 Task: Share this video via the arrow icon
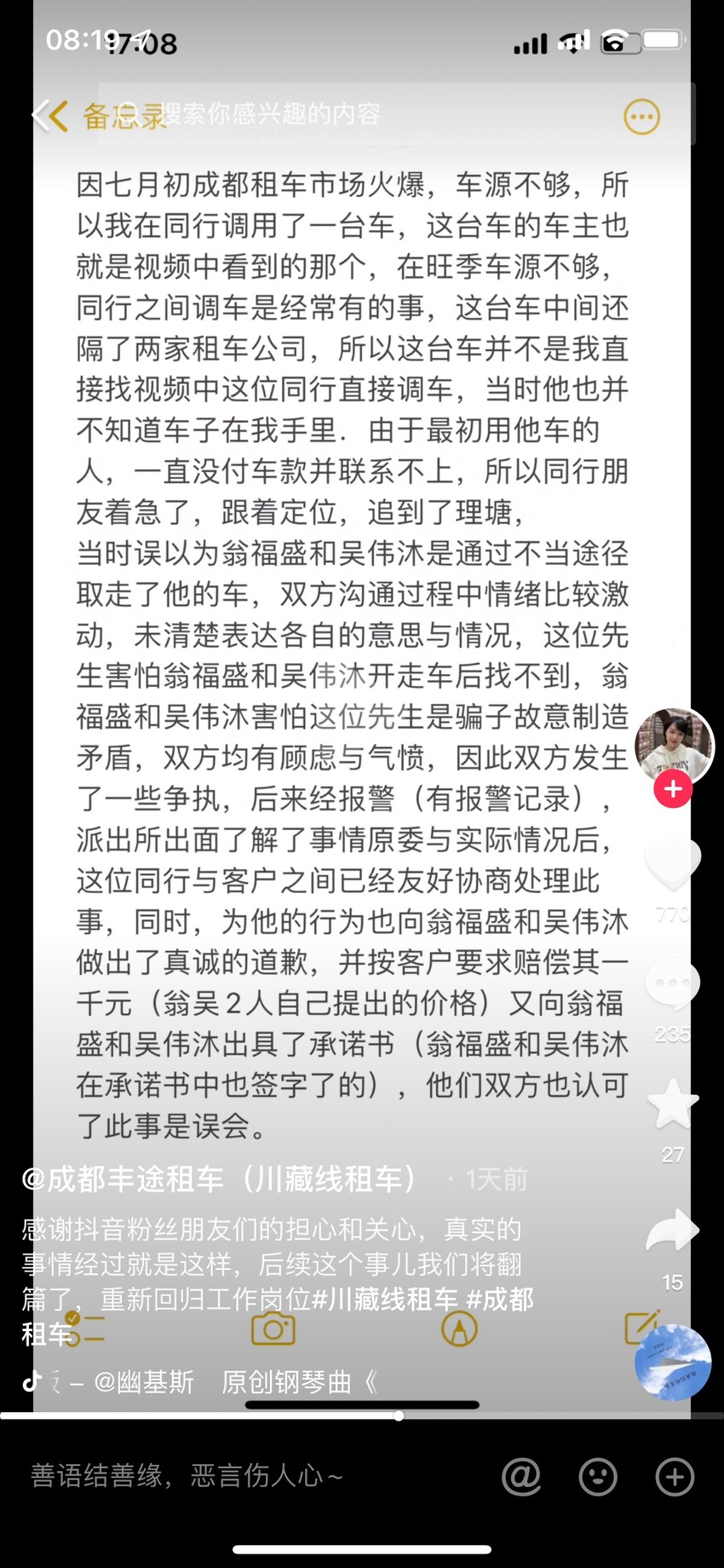(x=673, y=1231)
